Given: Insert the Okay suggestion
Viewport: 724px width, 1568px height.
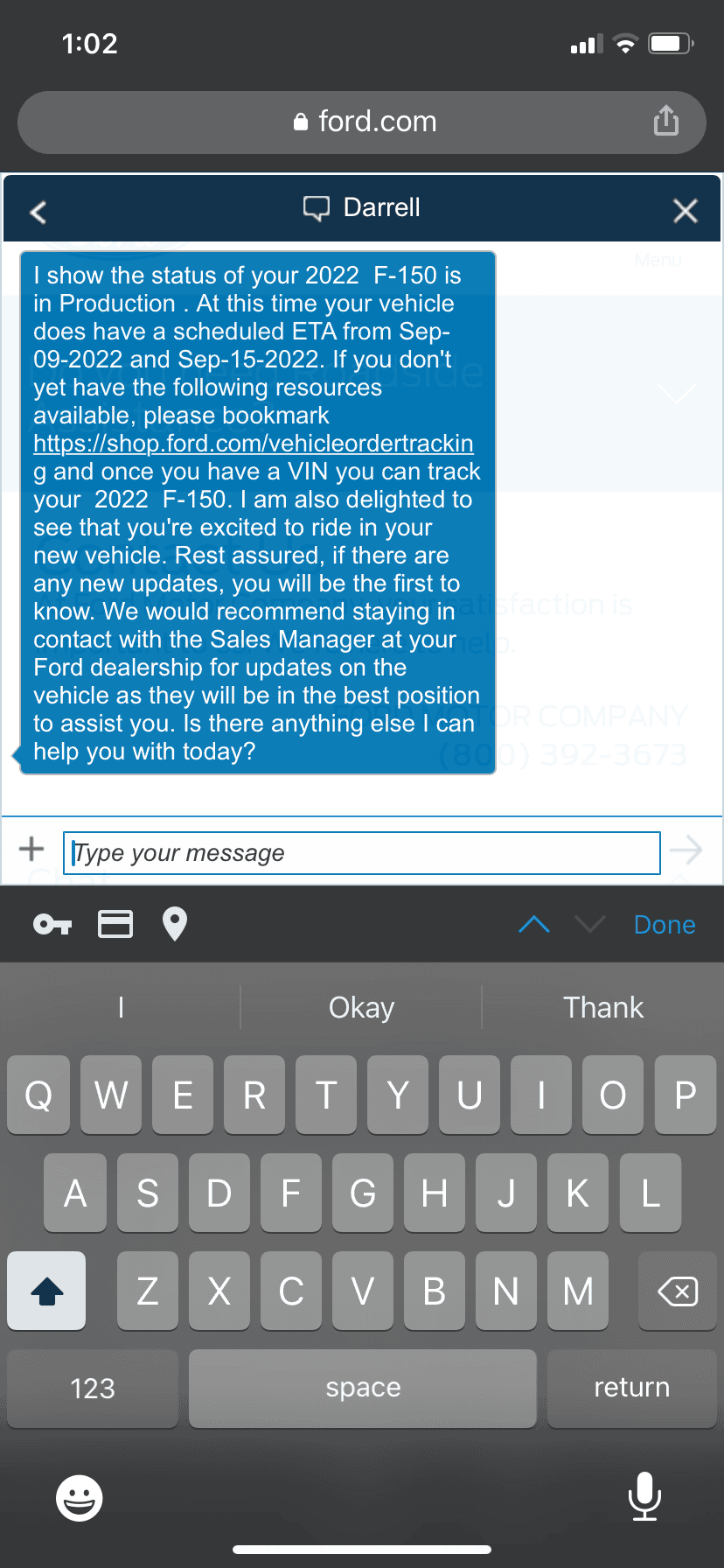Looking at the screenshot, I should point(361,1007).
